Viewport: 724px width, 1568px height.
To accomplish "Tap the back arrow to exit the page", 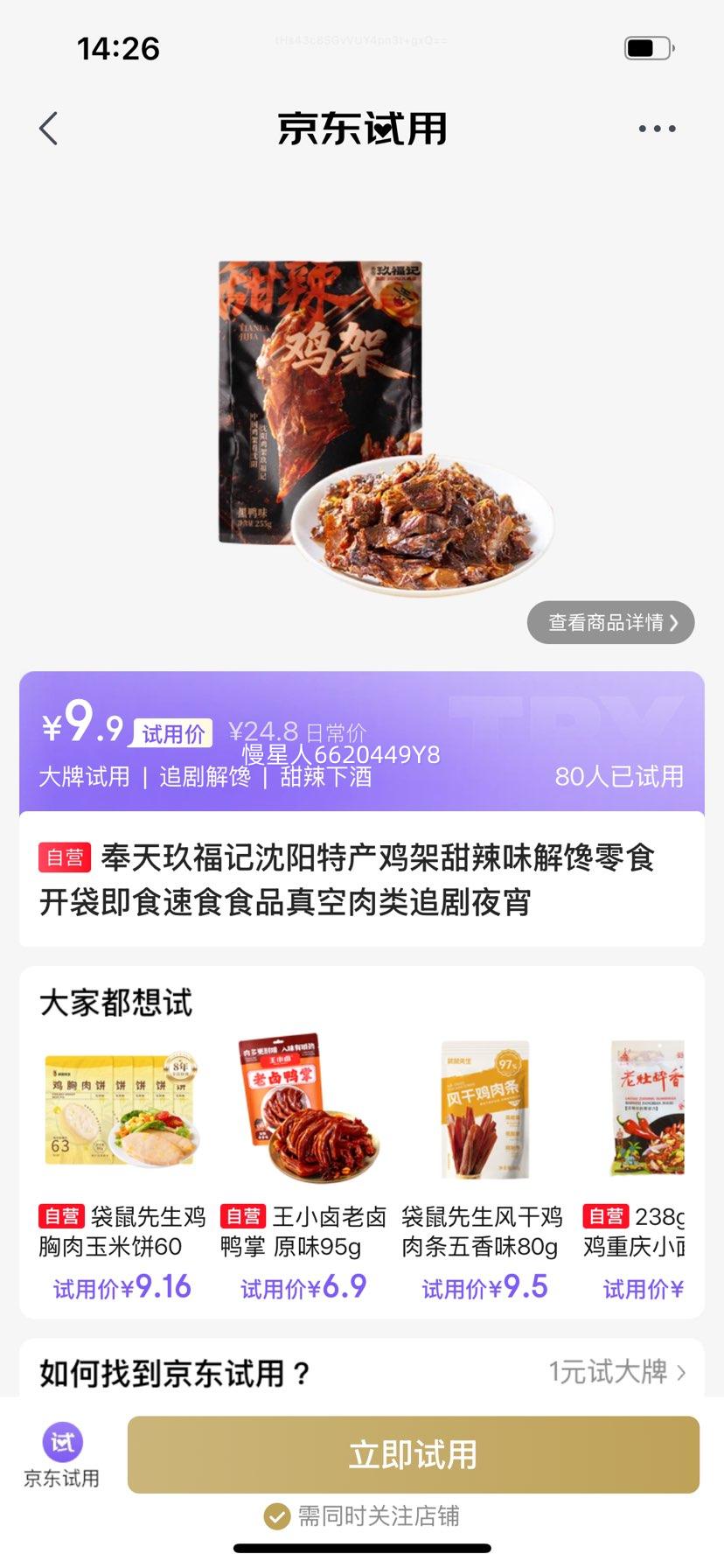I will (x=48, y=128).
